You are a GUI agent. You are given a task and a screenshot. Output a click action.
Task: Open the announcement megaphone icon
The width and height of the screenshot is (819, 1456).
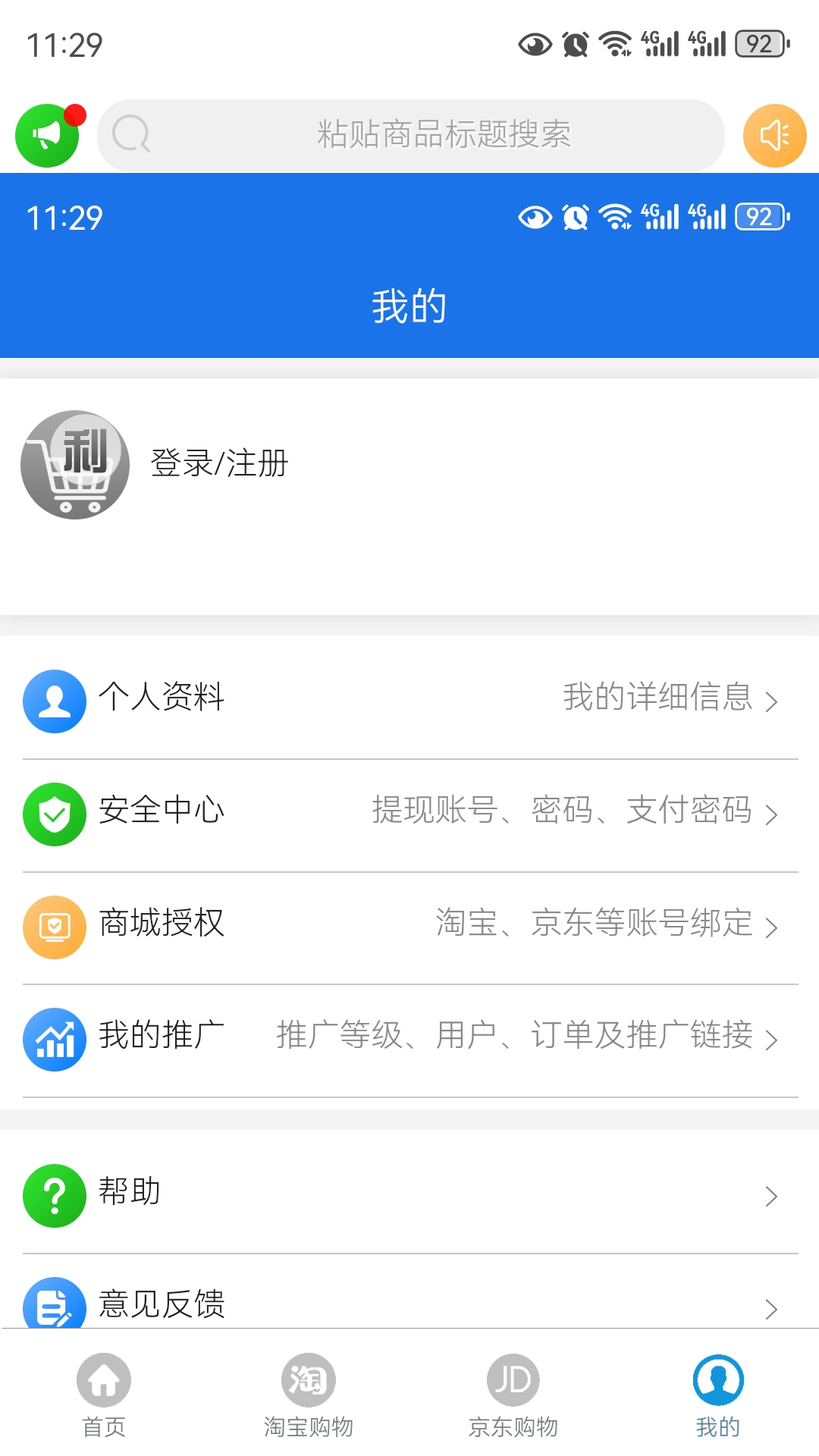45,133
